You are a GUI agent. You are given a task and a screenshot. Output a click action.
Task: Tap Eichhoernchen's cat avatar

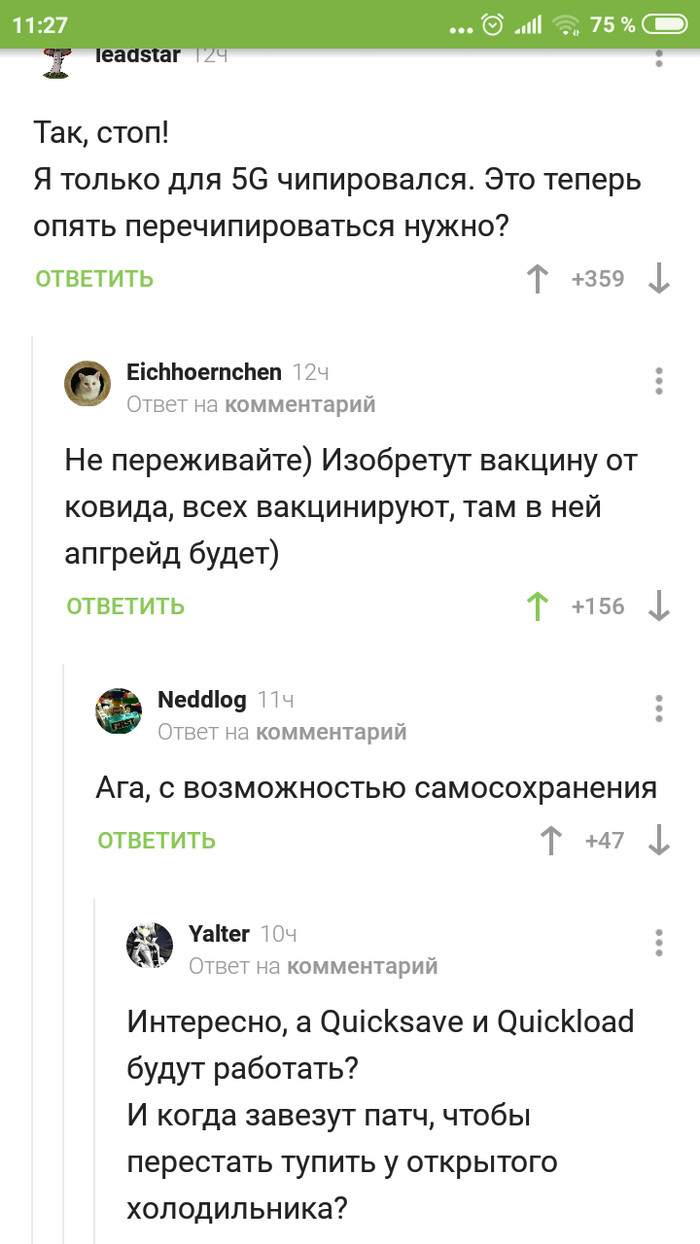[x=88, y=385]
